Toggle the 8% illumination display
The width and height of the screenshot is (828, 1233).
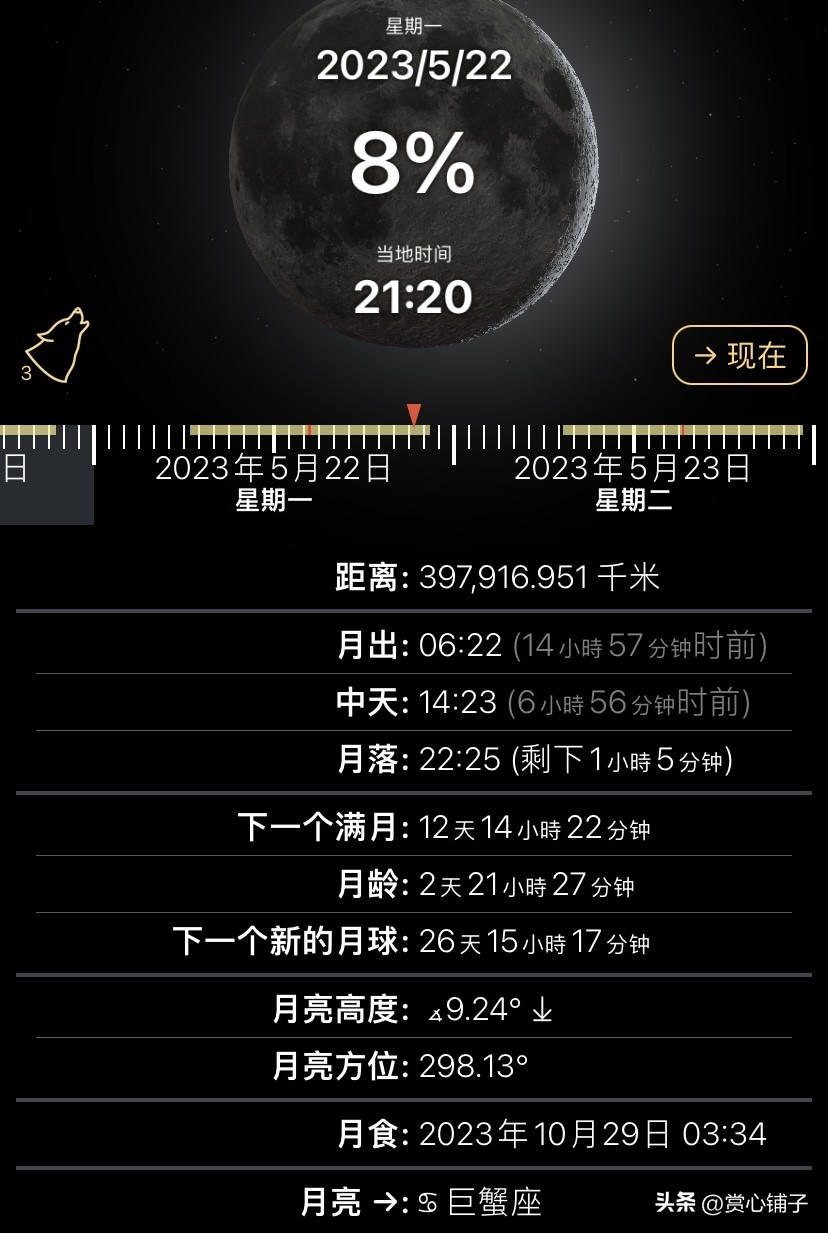tap(414, 163)
